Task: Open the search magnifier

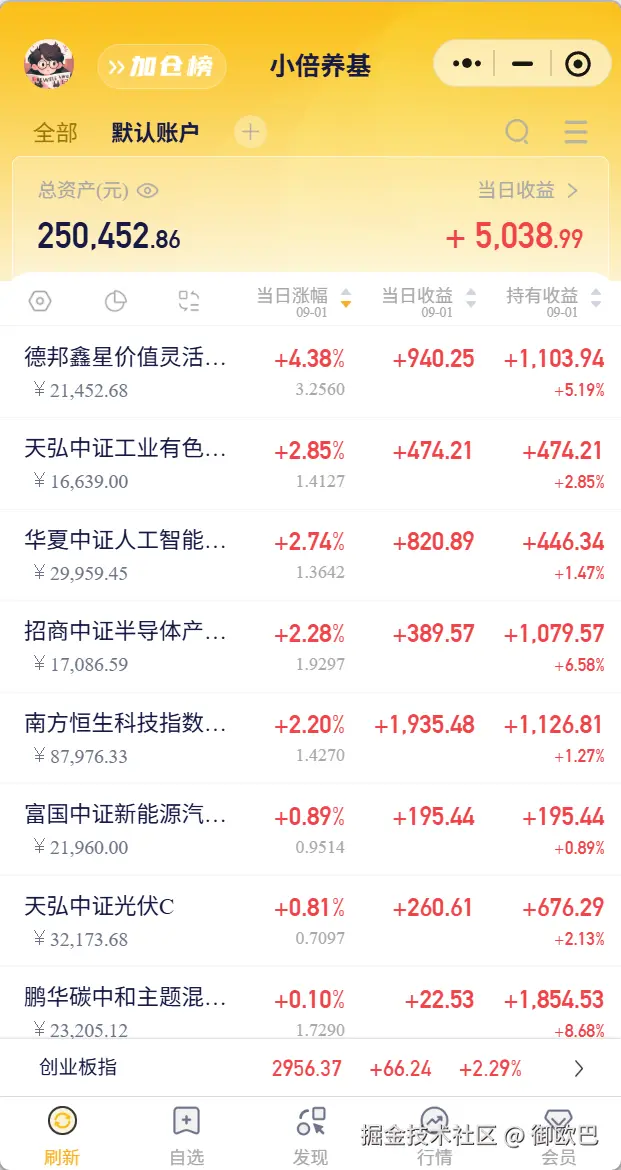Action: (x=517, y=132)
